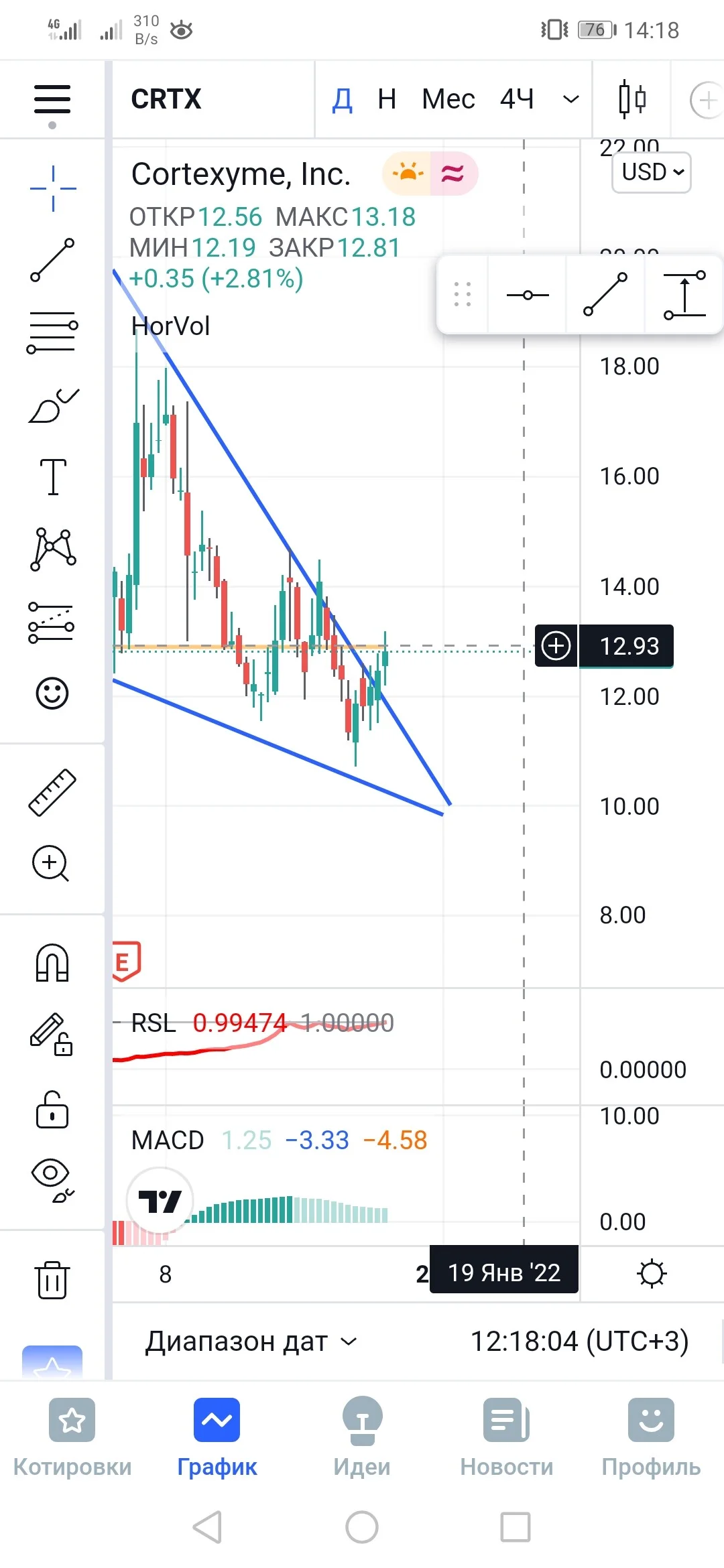The image size is (724, 1568).
Task: Select the Мес monthly timeframe
Action: (x=448, y=99)
